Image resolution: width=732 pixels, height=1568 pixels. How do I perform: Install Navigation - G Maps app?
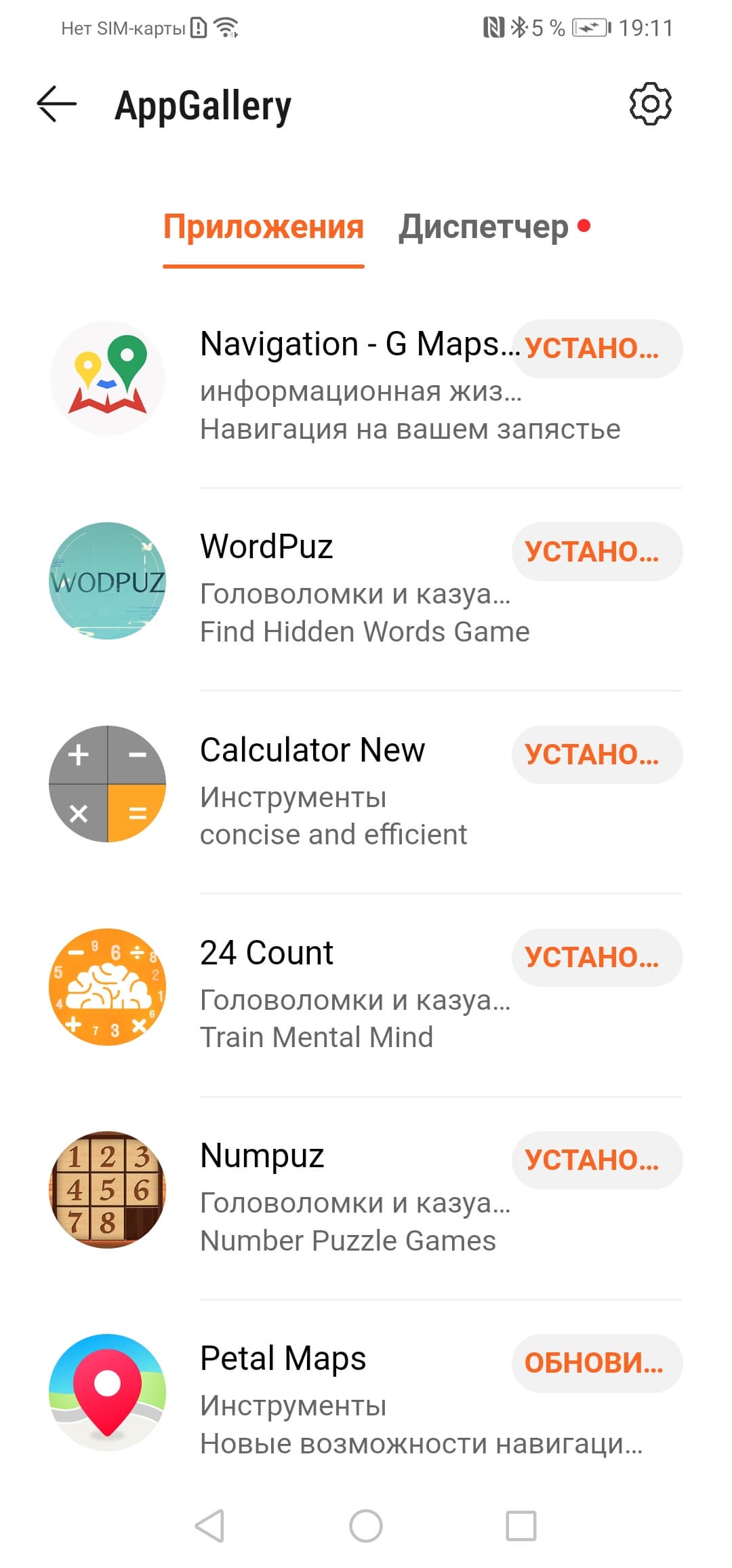[596, 349]
